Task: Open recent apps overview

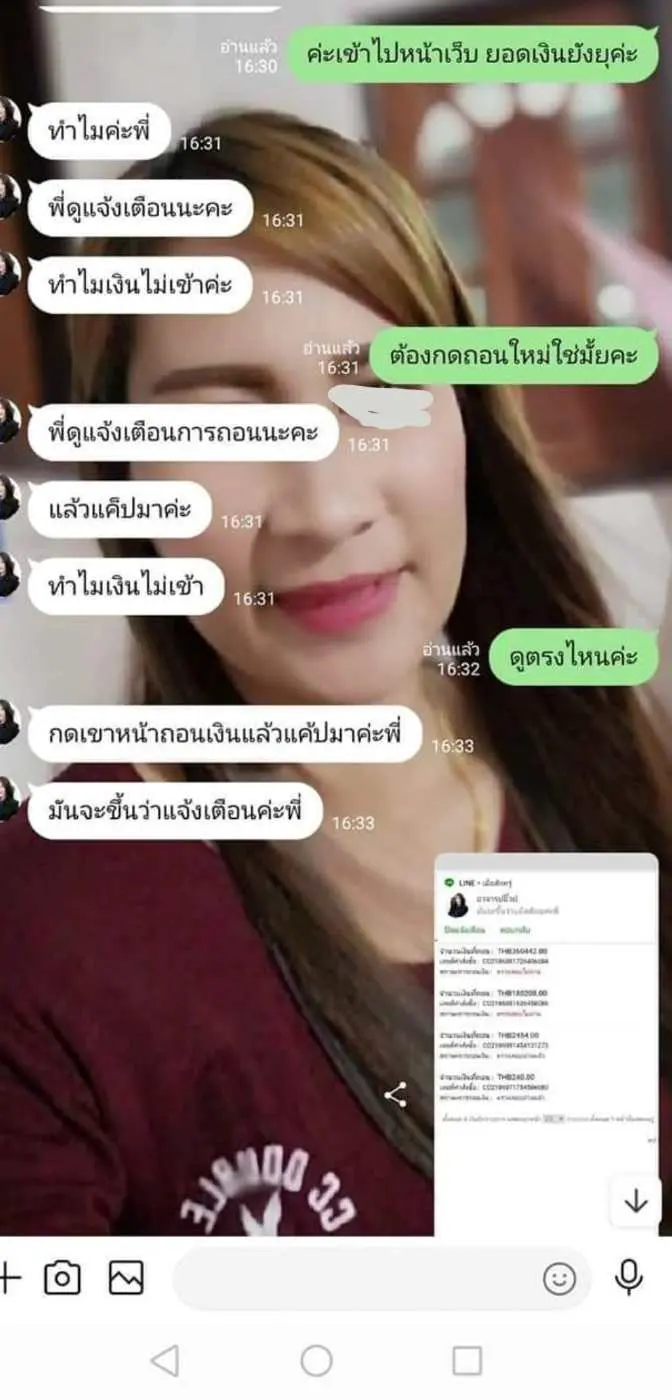Action: 467,1360
